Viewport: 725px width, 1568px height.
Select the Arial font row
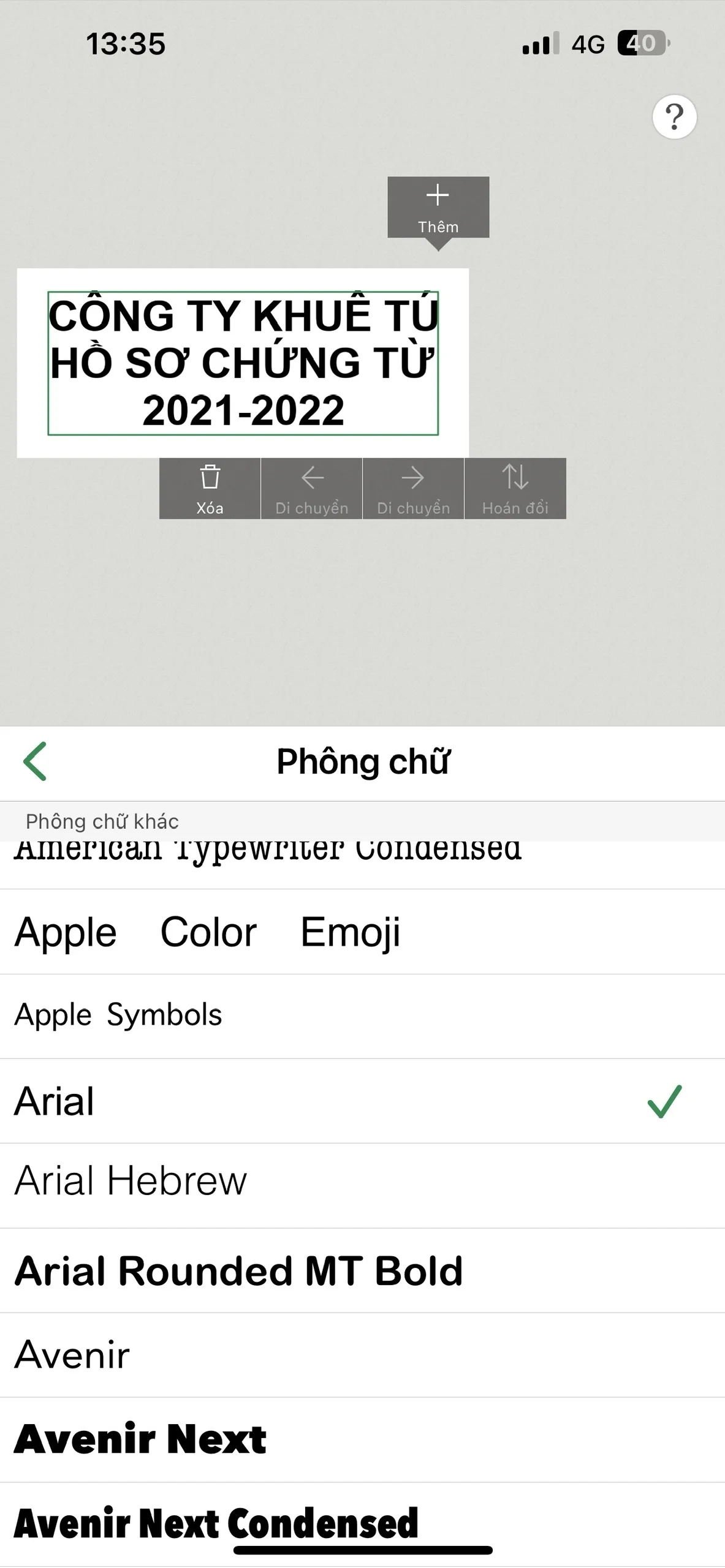[x=362, y=1101]
